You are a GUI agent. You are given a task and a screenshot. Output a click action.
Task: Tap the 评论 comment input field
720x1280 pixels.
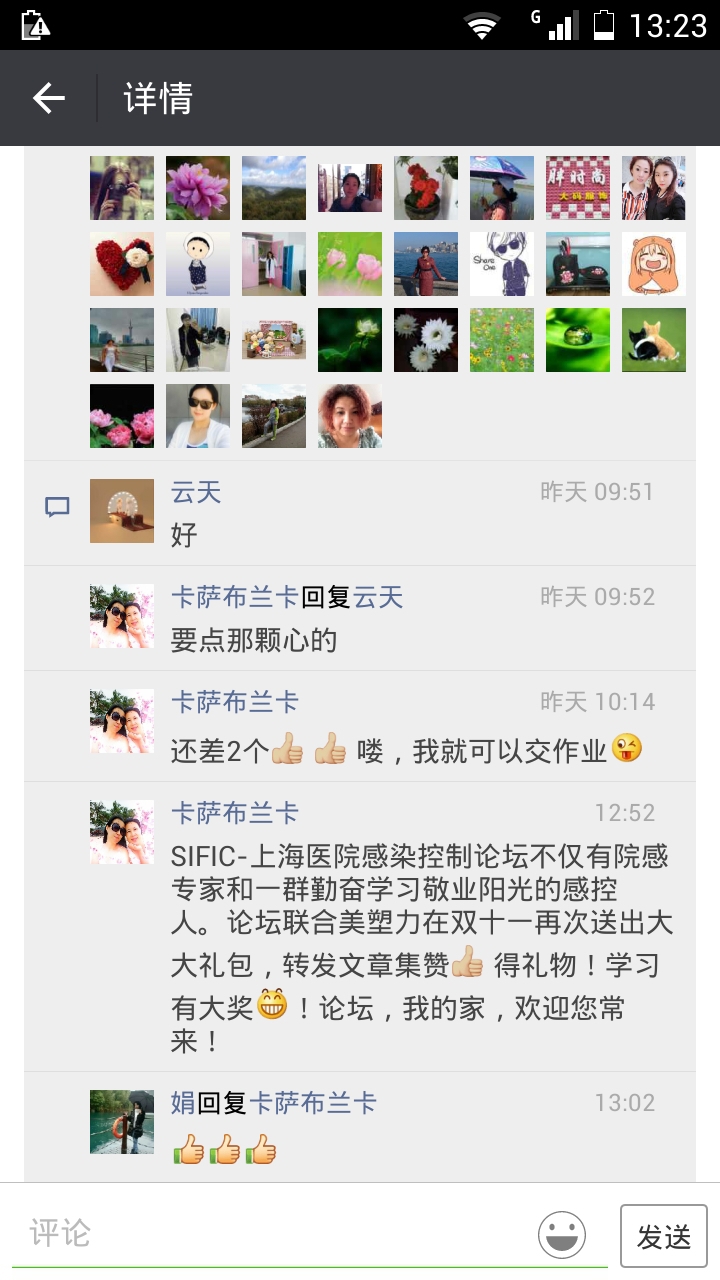point(250,1231)
